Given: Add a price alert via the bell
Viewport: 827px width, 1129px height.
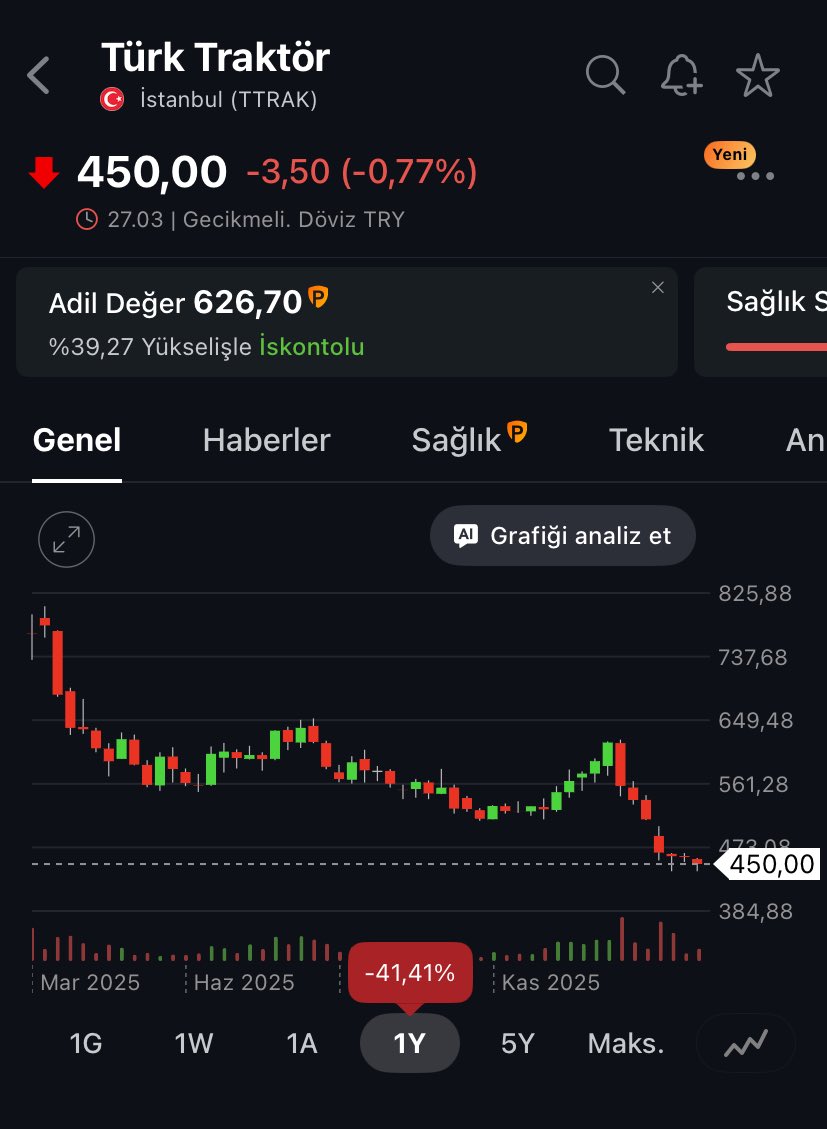Looking at the screenshot, I should point(682,76).
